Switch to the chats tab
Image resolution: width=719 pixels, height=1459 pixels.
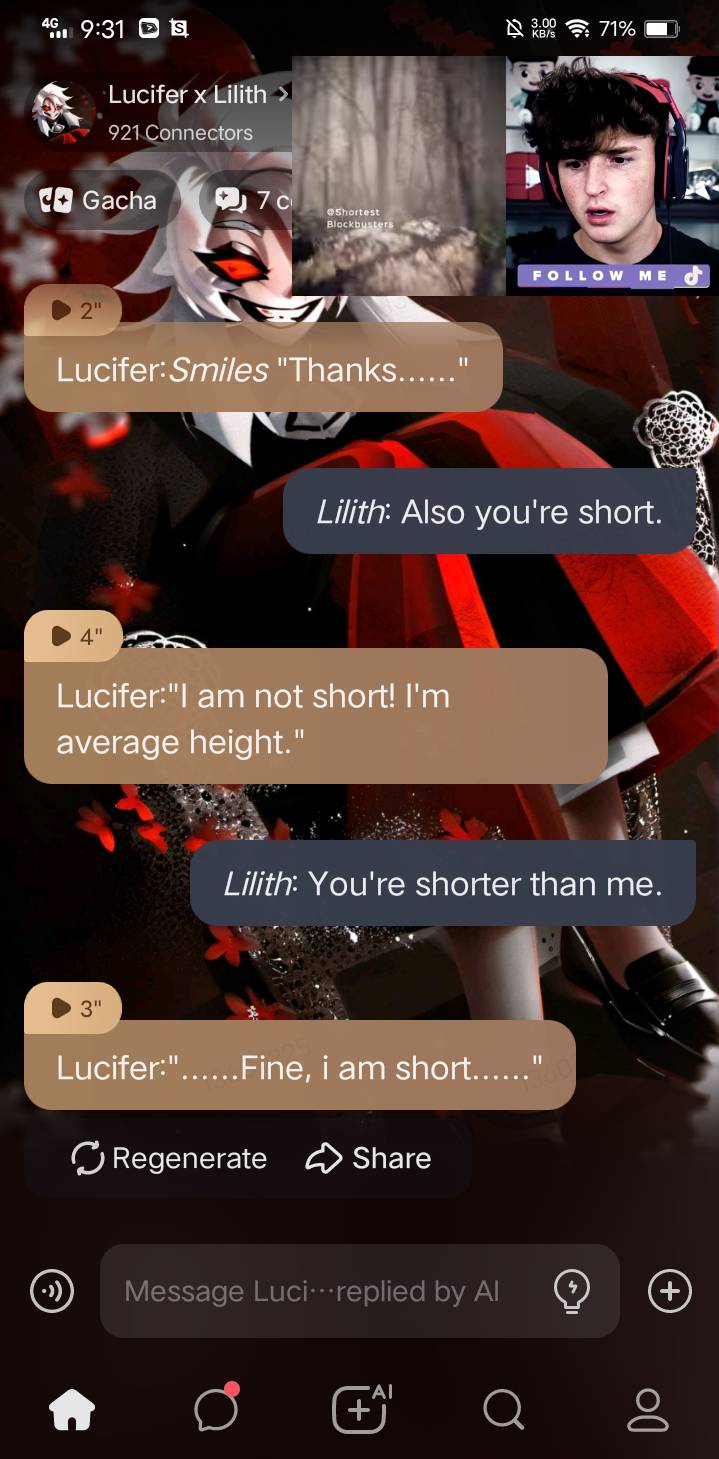216,1410
